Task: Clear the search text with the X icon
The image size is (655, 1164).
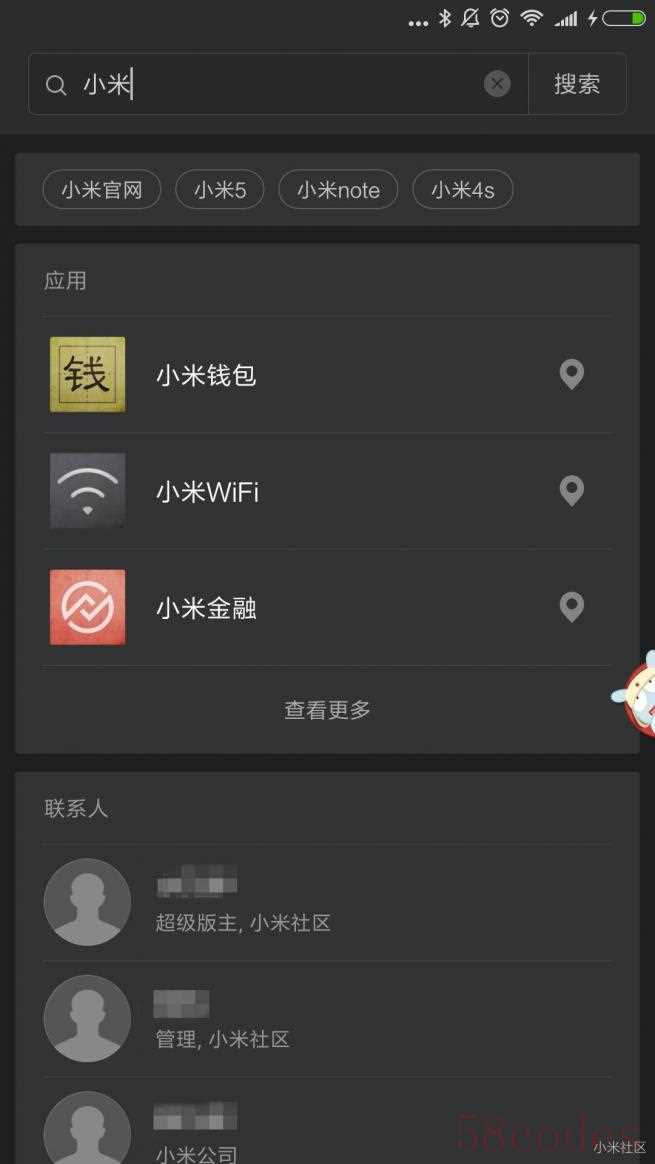Action: 497,84
